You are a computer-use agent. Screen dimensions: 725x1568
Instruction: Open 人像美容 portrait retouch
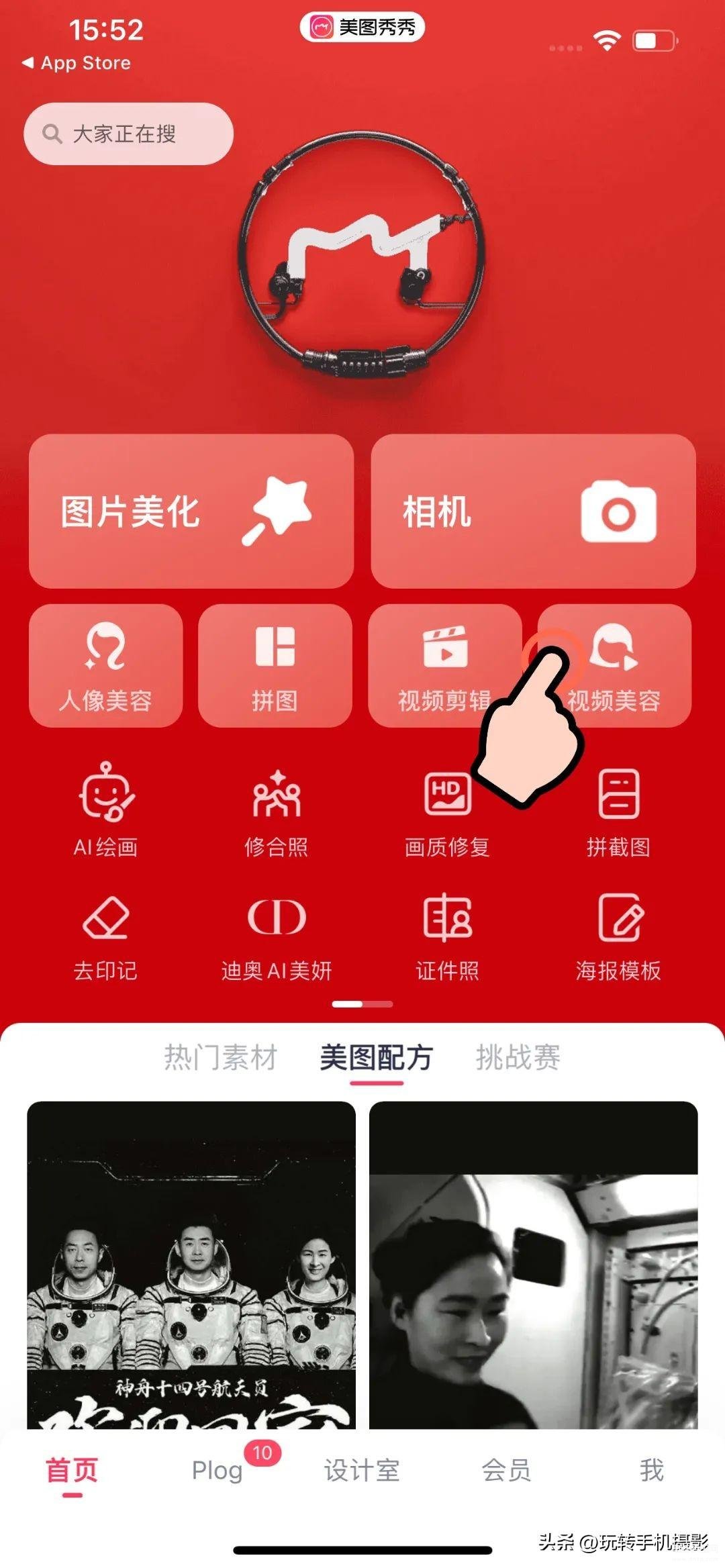click(x=105, y=666)
